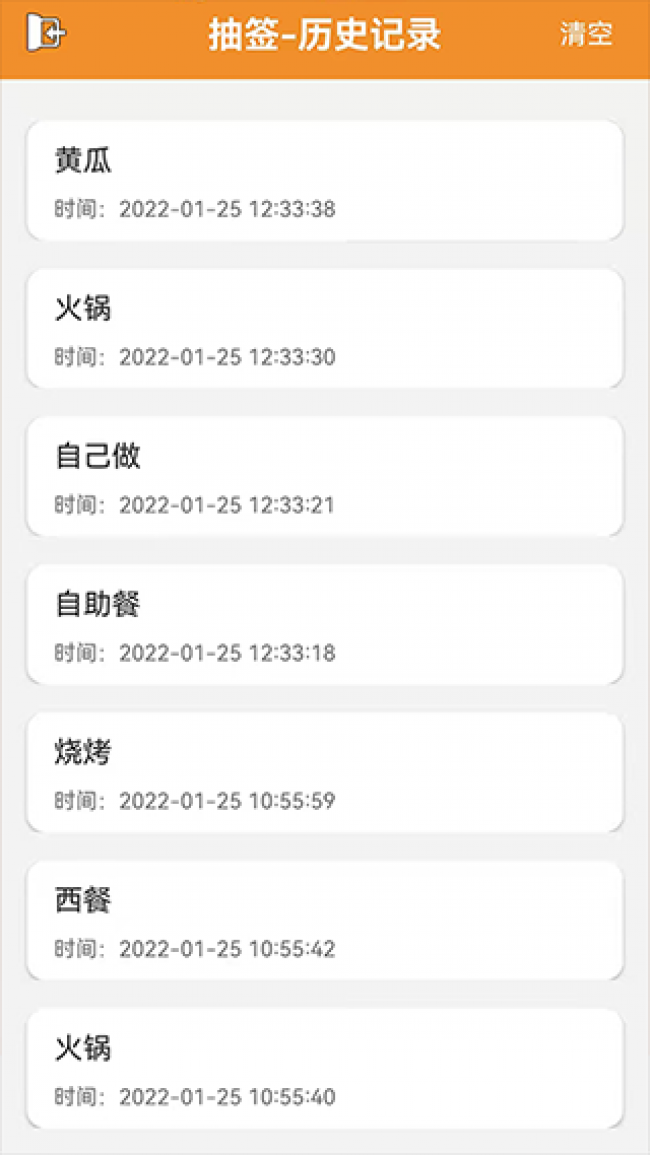Open the 自己做 history card
The image size is (650, 1155).
pyautogui.click(x=324, y=477)
